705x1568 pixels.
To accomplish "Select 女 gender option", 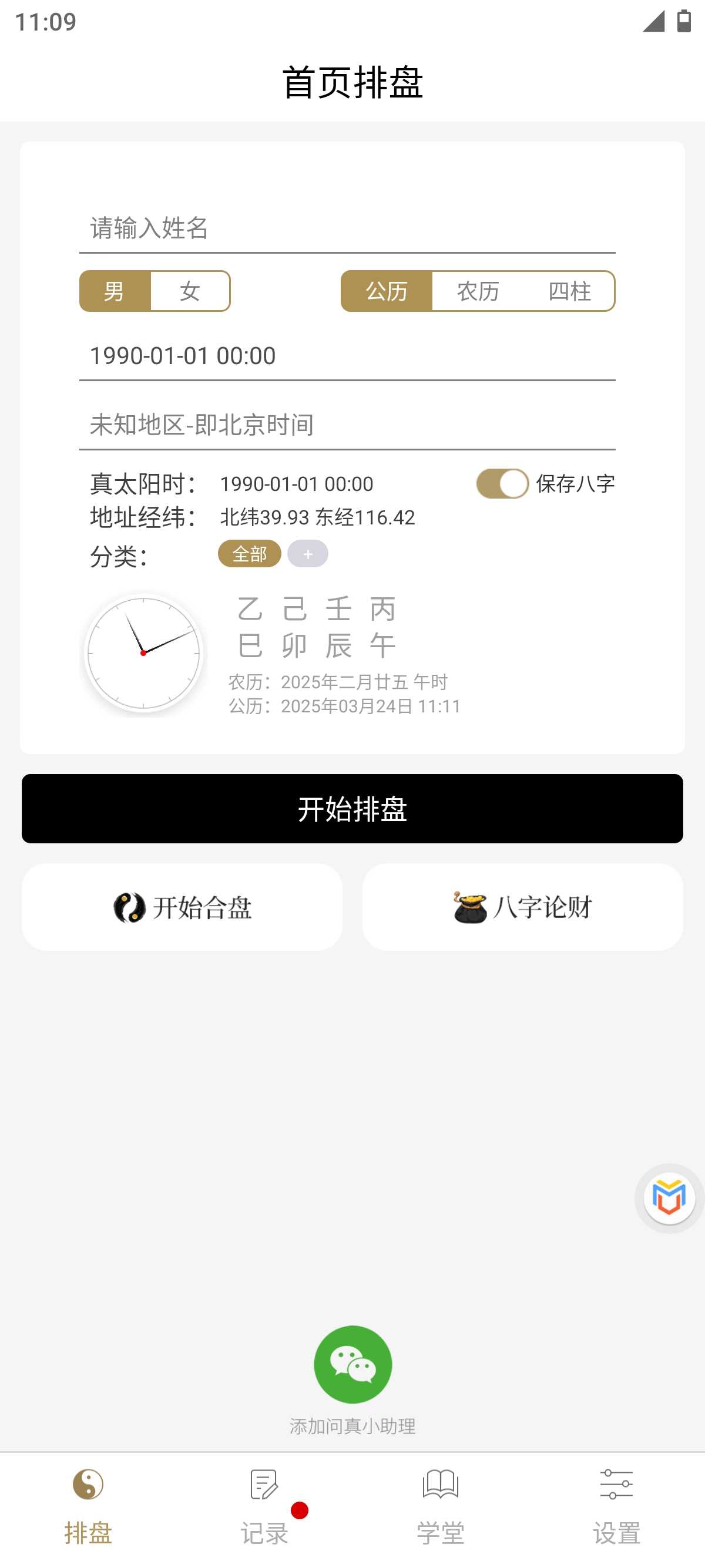I will tap(190, 291).
